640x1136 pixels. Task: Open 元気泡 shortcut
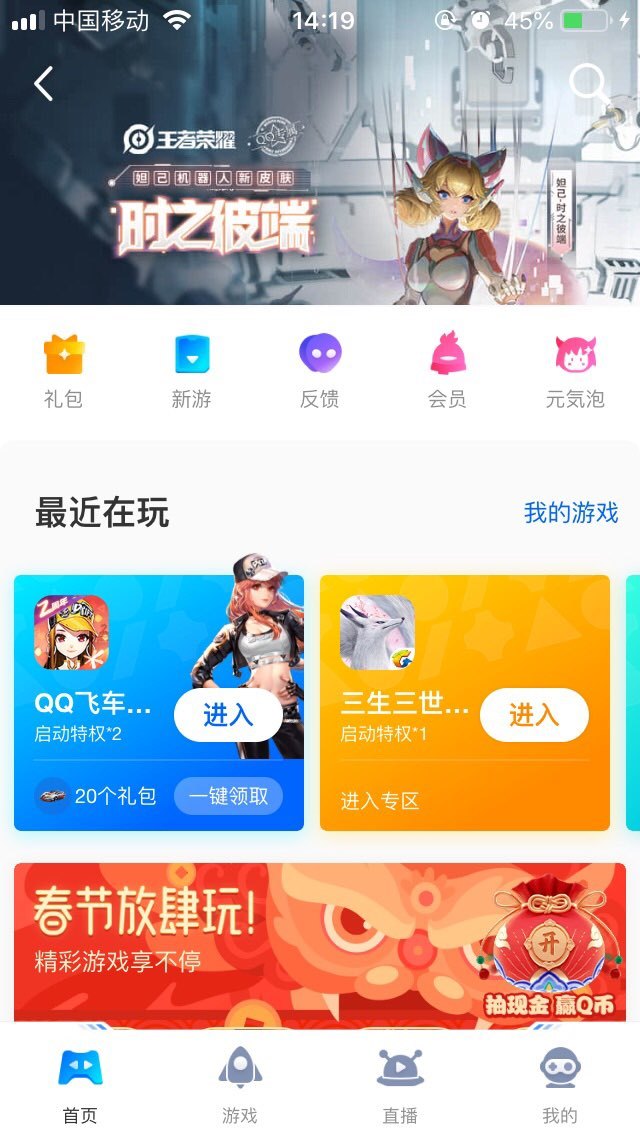point(575,370)
